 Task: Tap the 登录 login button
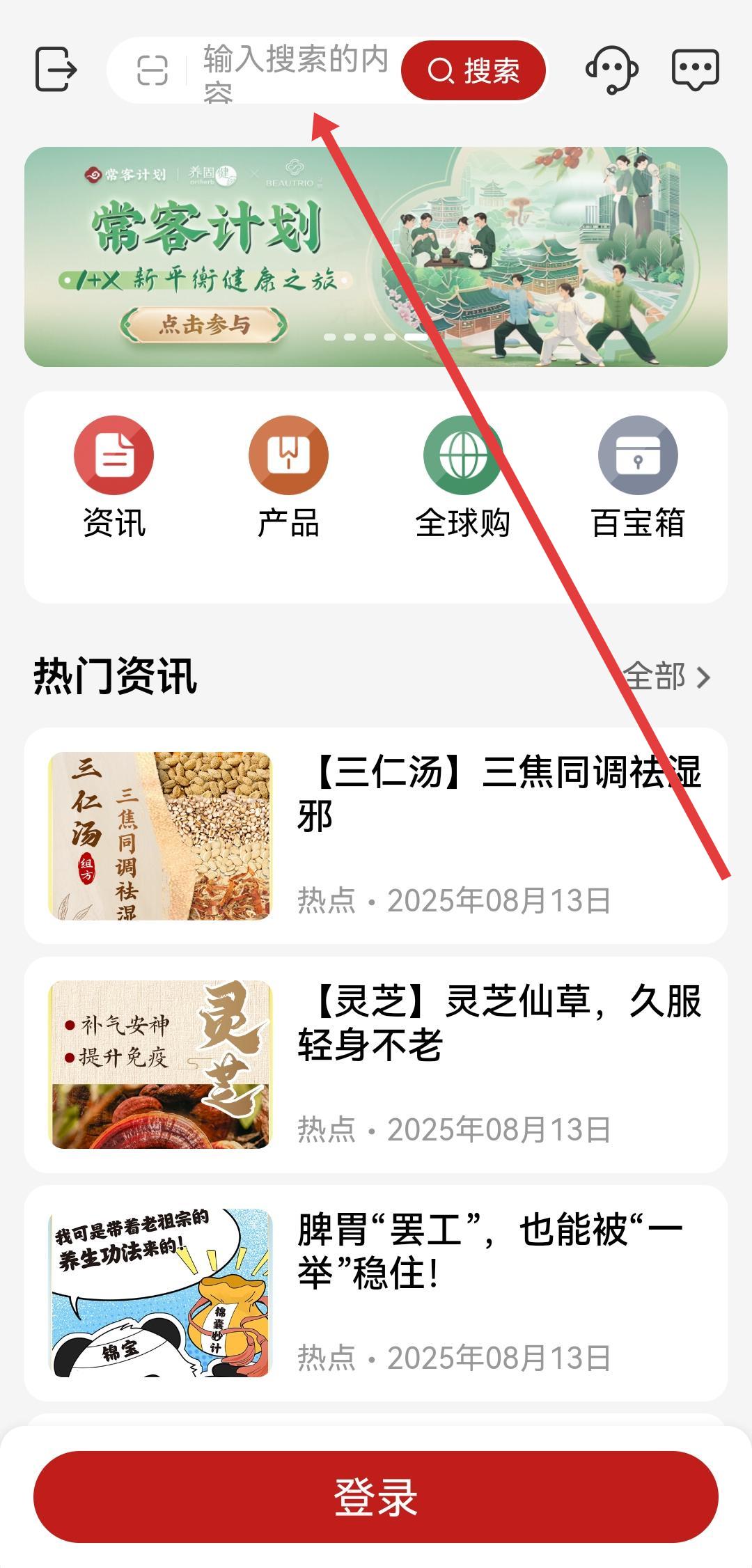point(376,1496)
